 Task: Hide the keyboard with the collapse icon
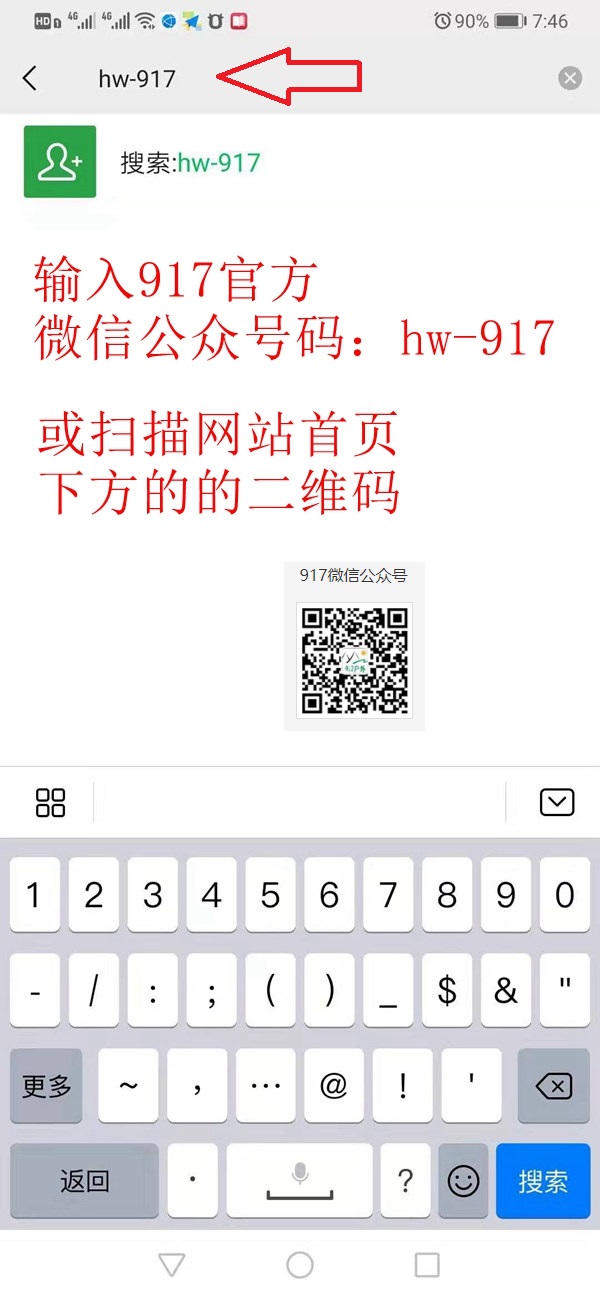[556, 802]
